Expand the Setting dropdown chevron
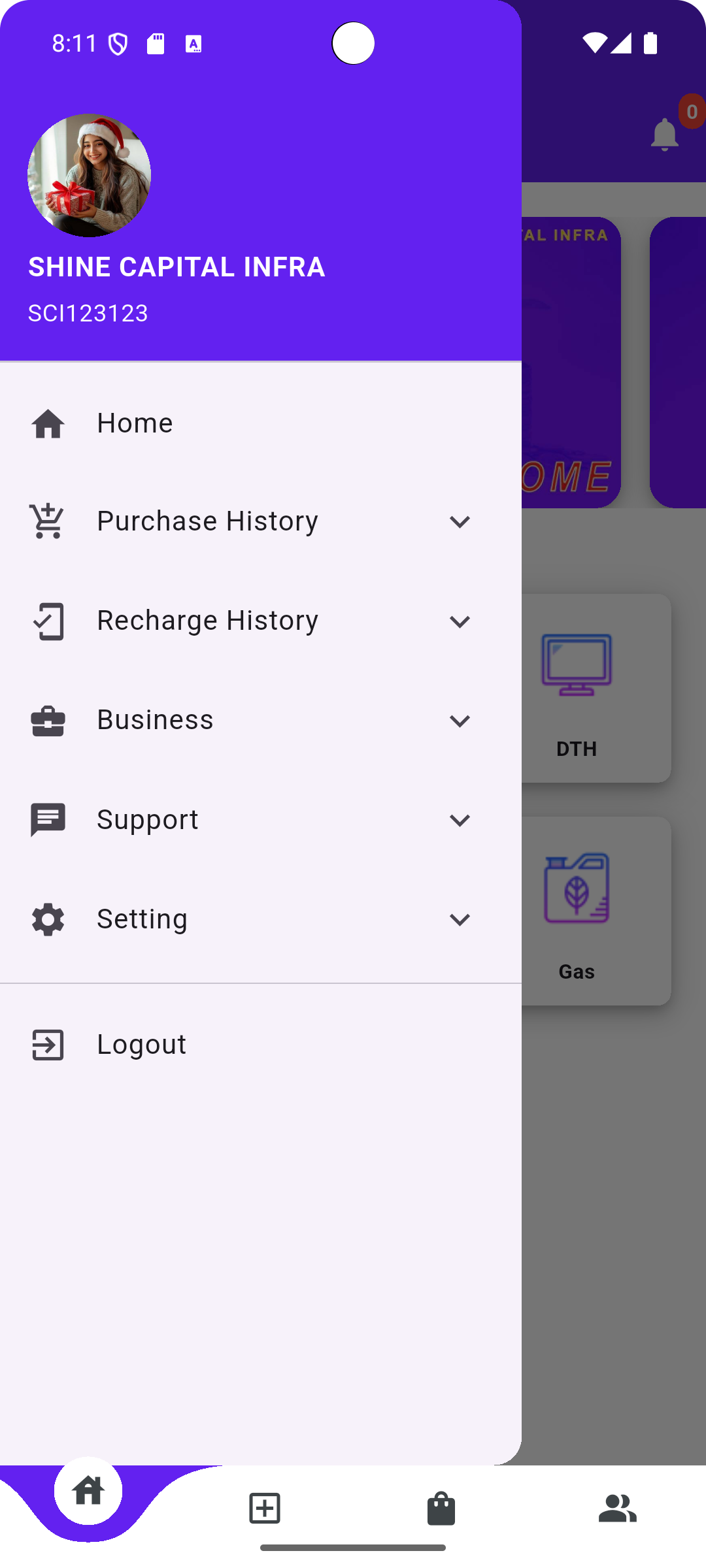Screen dimensions: 706x1568 (460, 919)
